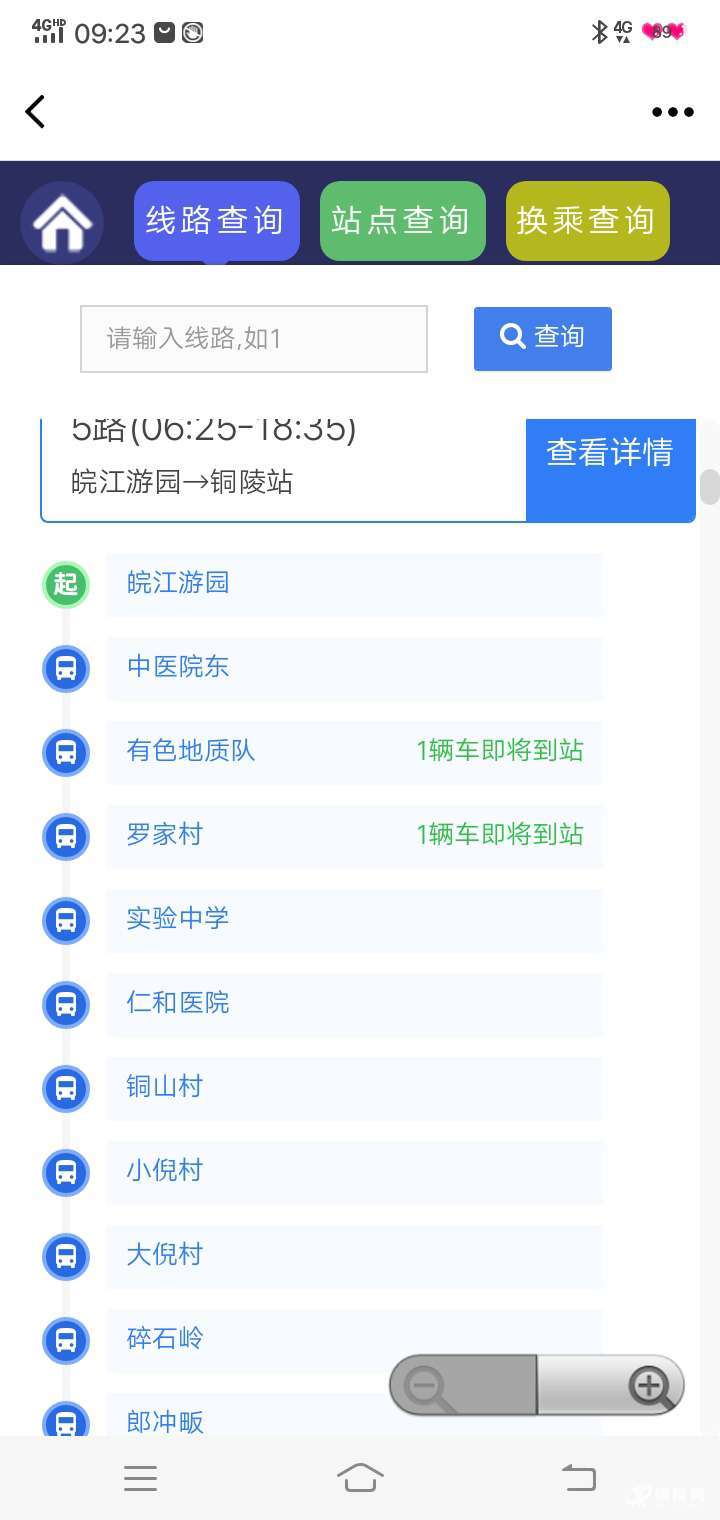This screenshot has height=1520, width=720.
Task: Open the three-dot overflow menu
Action: coord(672,112)
